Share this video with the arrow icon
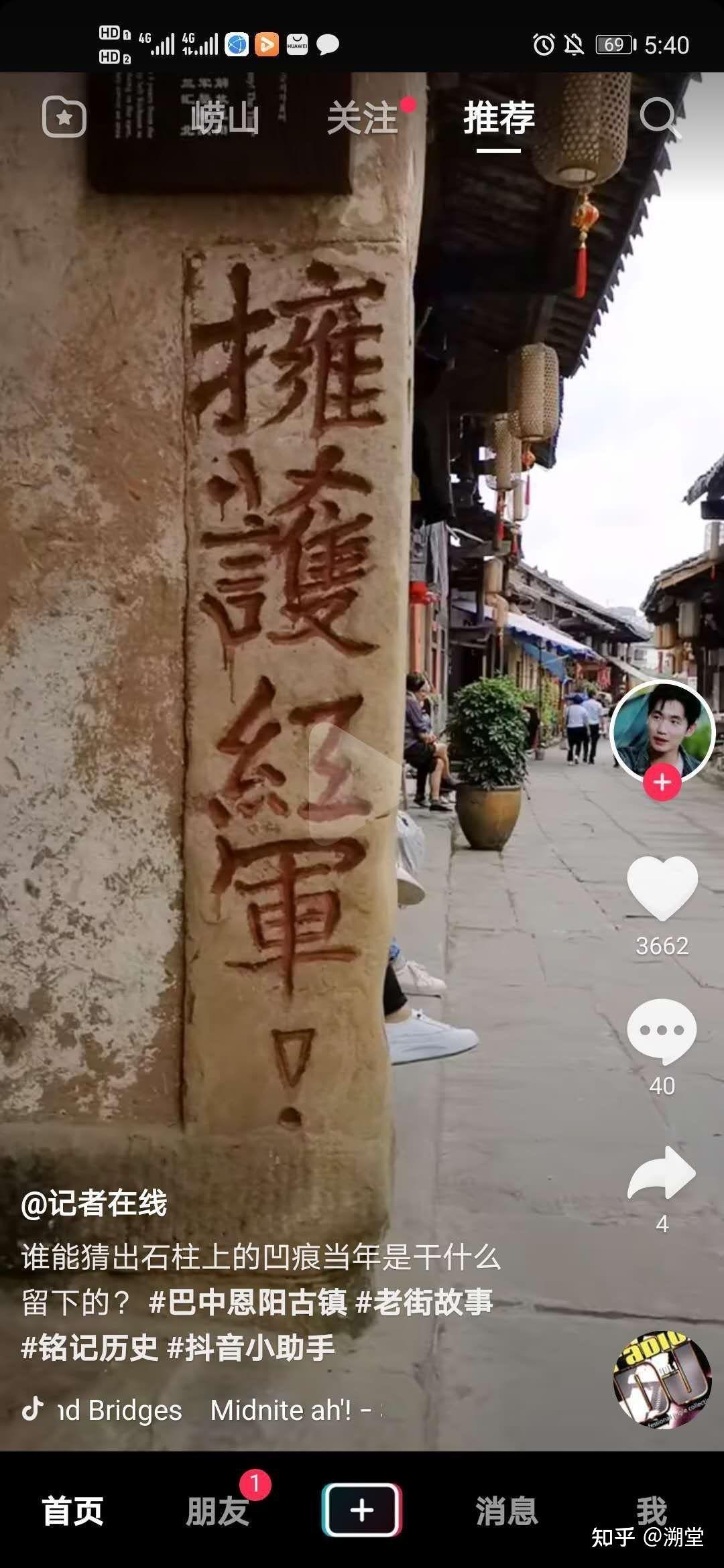Viewport: 724px width, 1568px height. pyautogui.click(x=662, y=1173)
